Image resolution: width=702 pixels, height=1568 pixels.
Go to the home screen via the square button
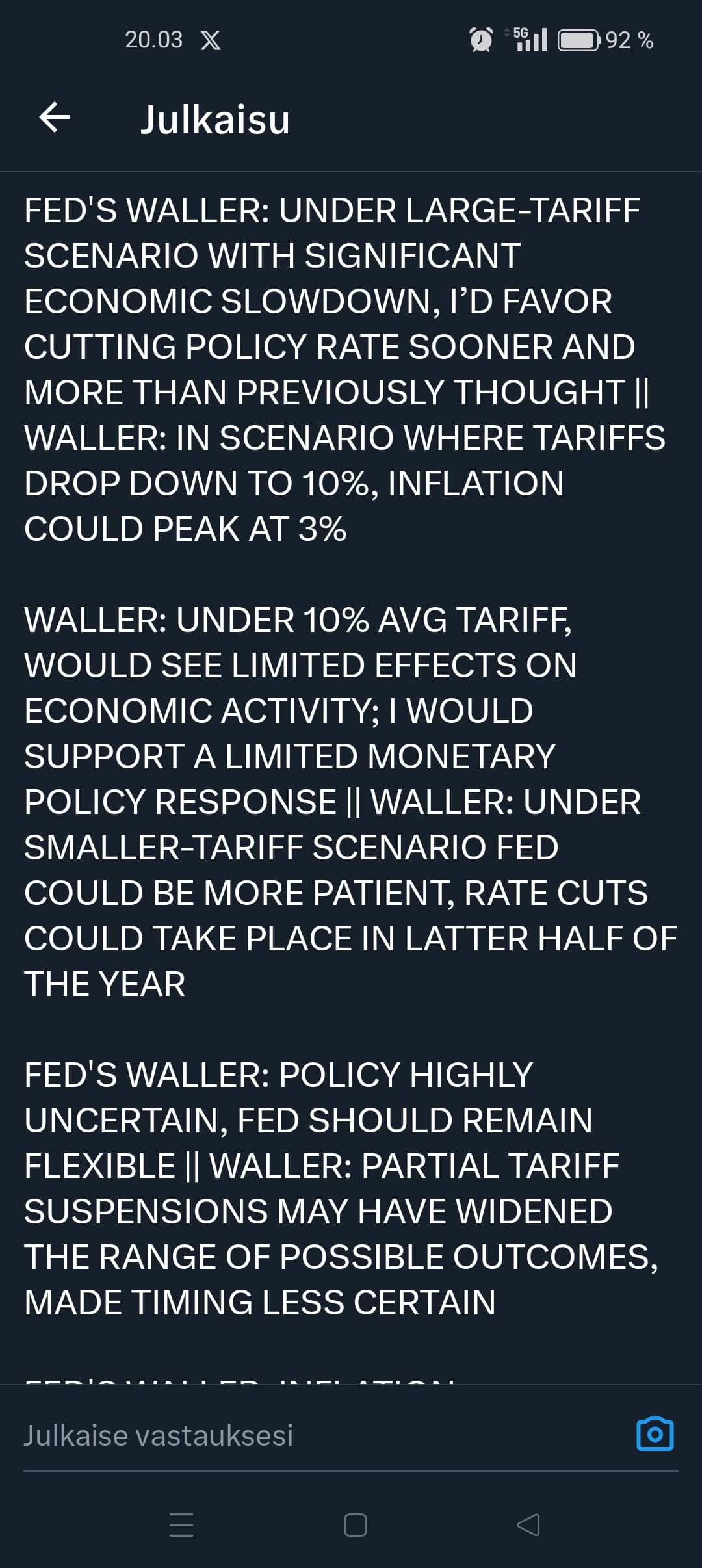pos(355,1524)
